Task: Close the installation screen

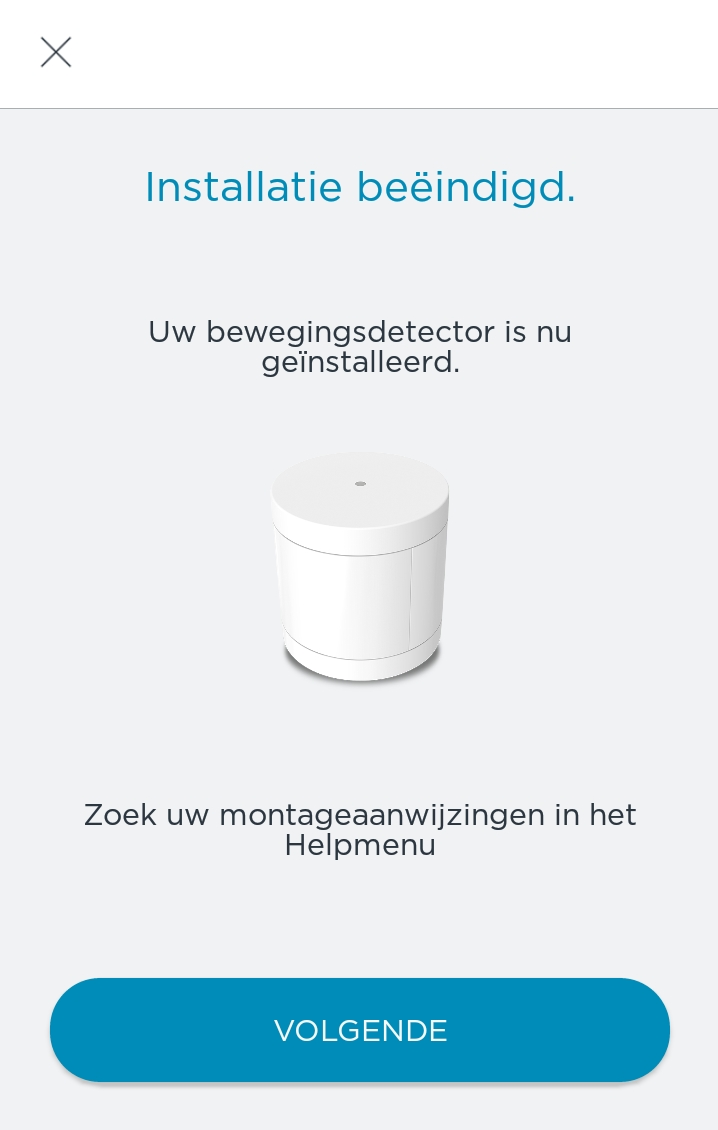Action: tap(56, 52)
